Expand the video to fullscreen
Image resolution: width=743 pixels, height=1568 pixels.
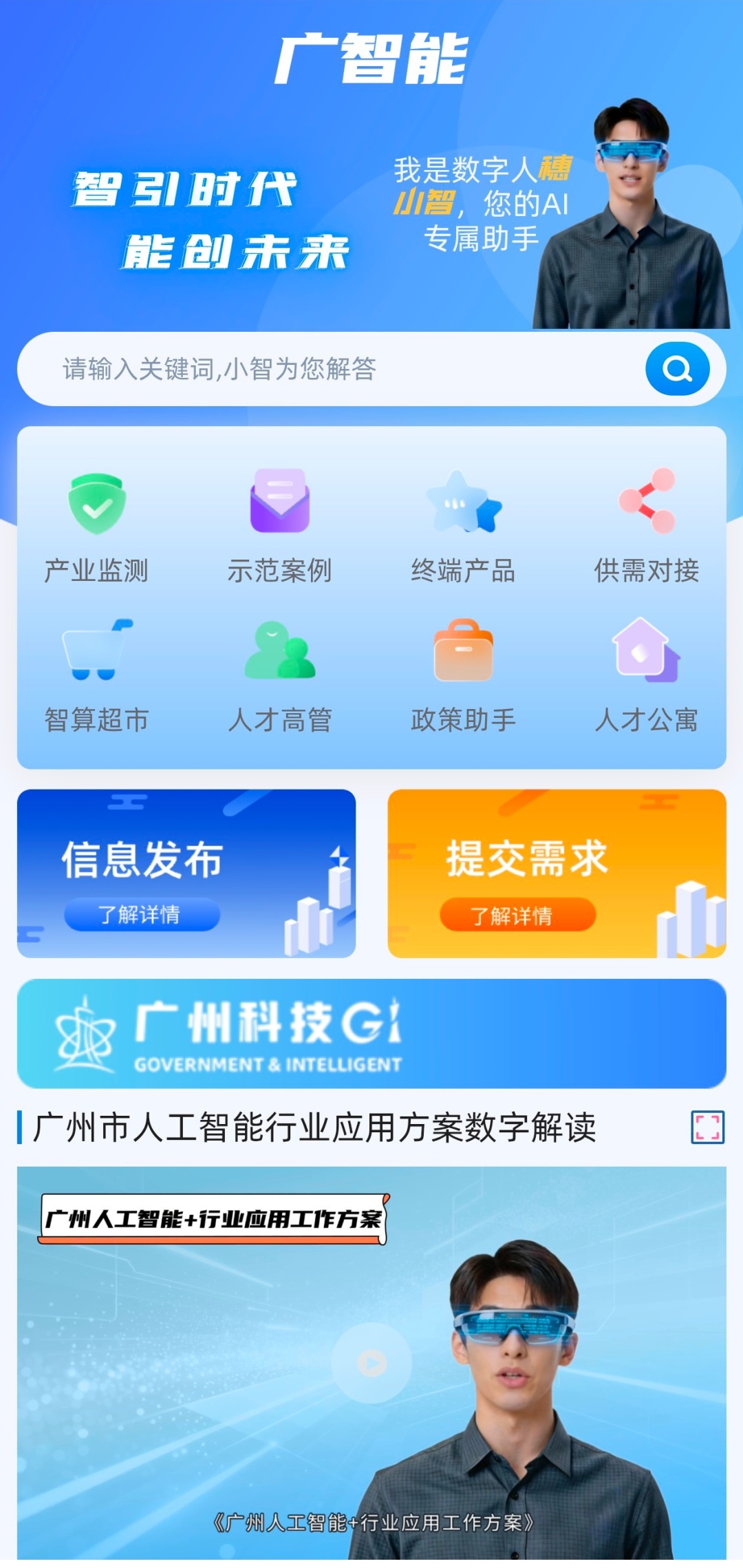[707, 1127]
